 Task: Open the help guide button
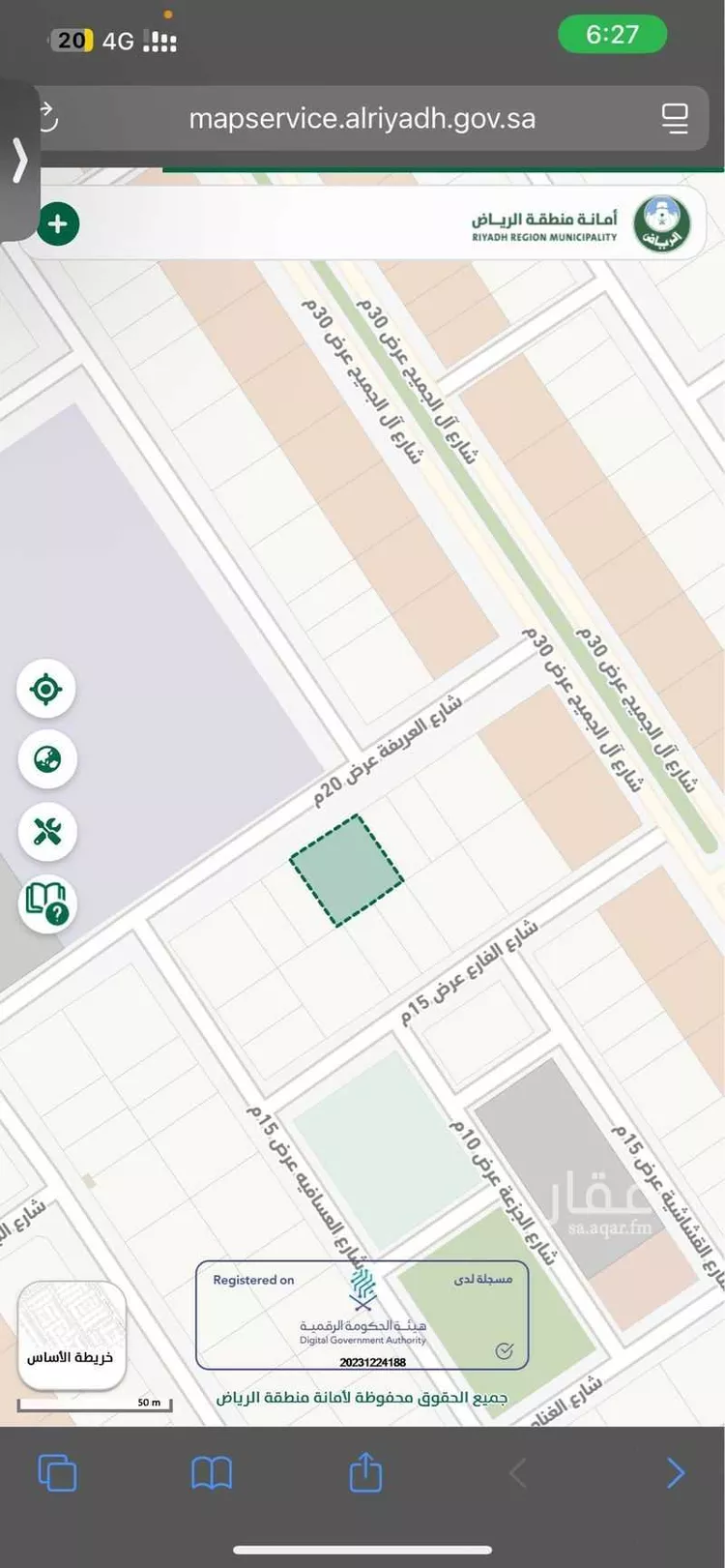click(46, 902)
